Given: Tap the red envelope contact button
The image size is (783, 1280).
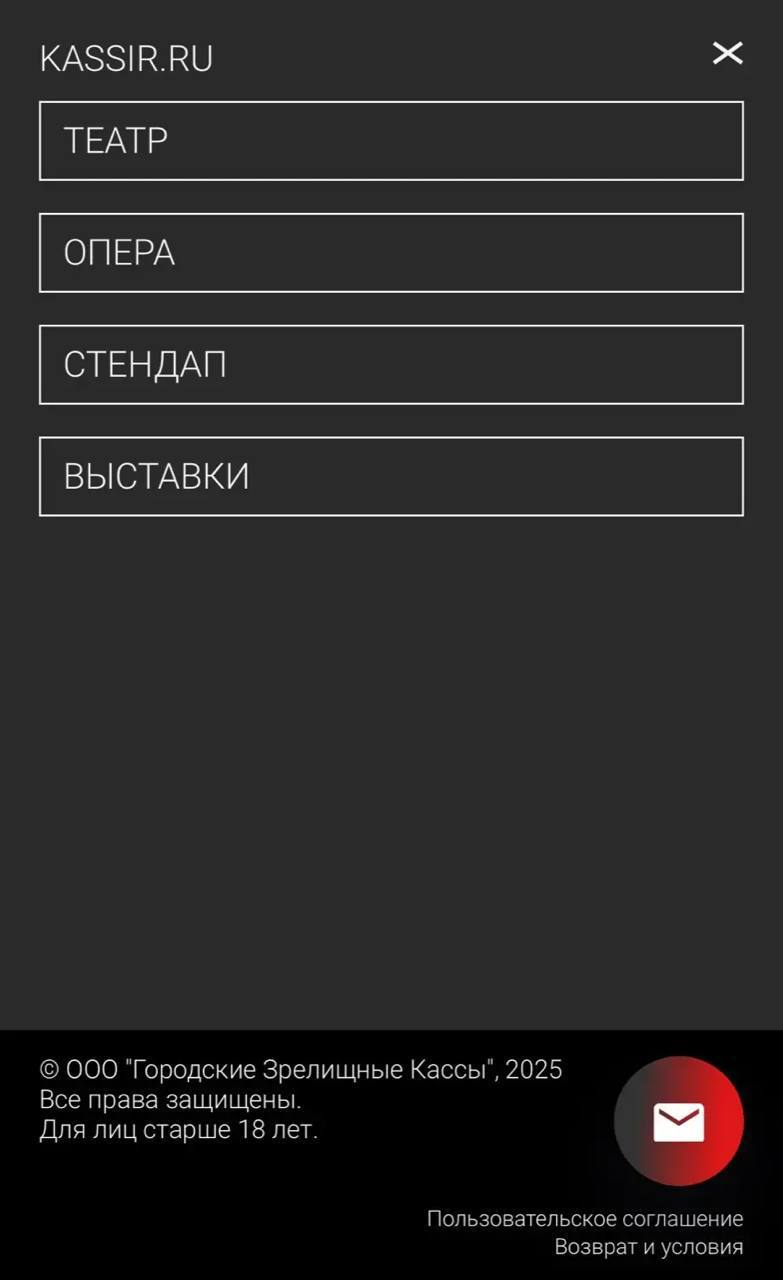Looking at the screenshot, I should pos(679,1122).
